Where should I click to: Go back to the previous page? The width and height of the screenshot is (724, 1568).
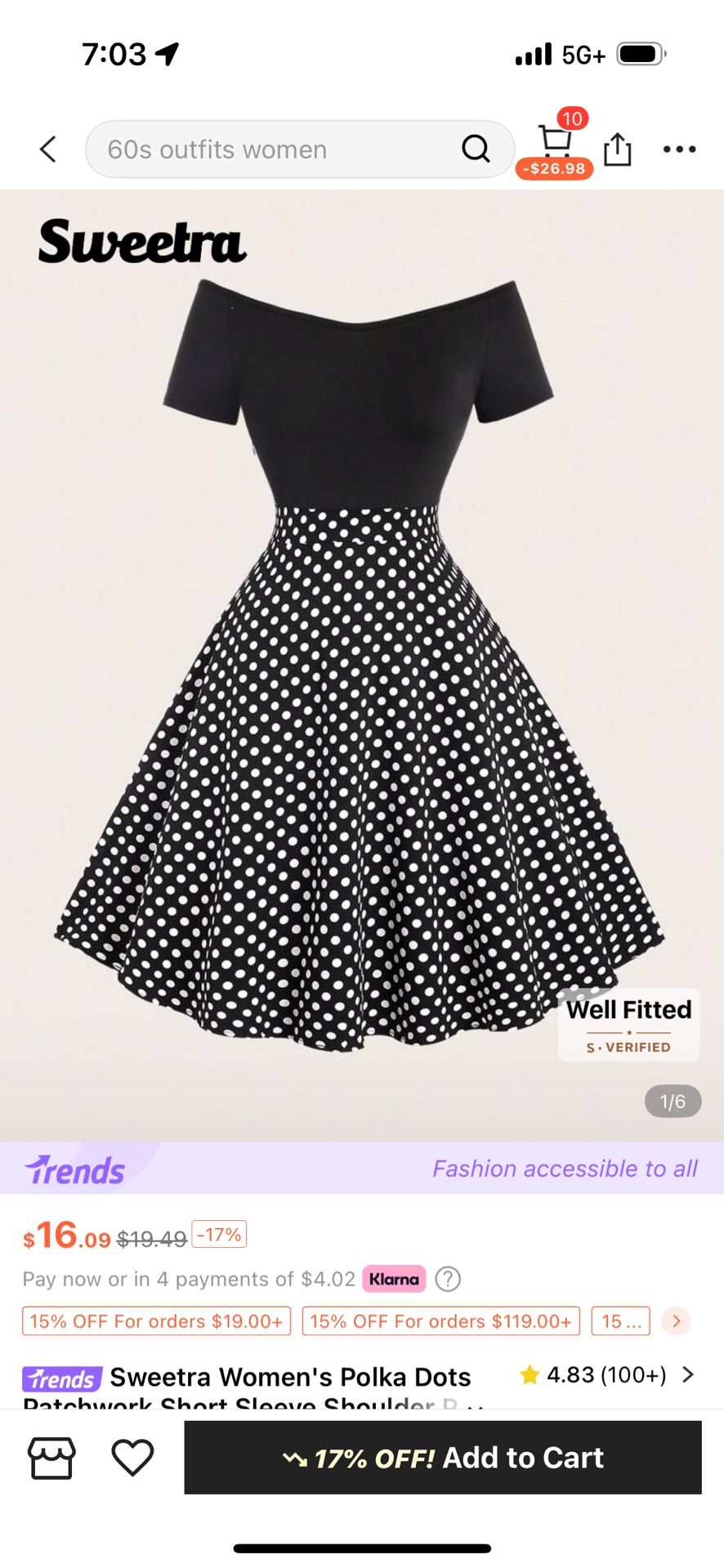pyautogui.click(x=48, y=149)
